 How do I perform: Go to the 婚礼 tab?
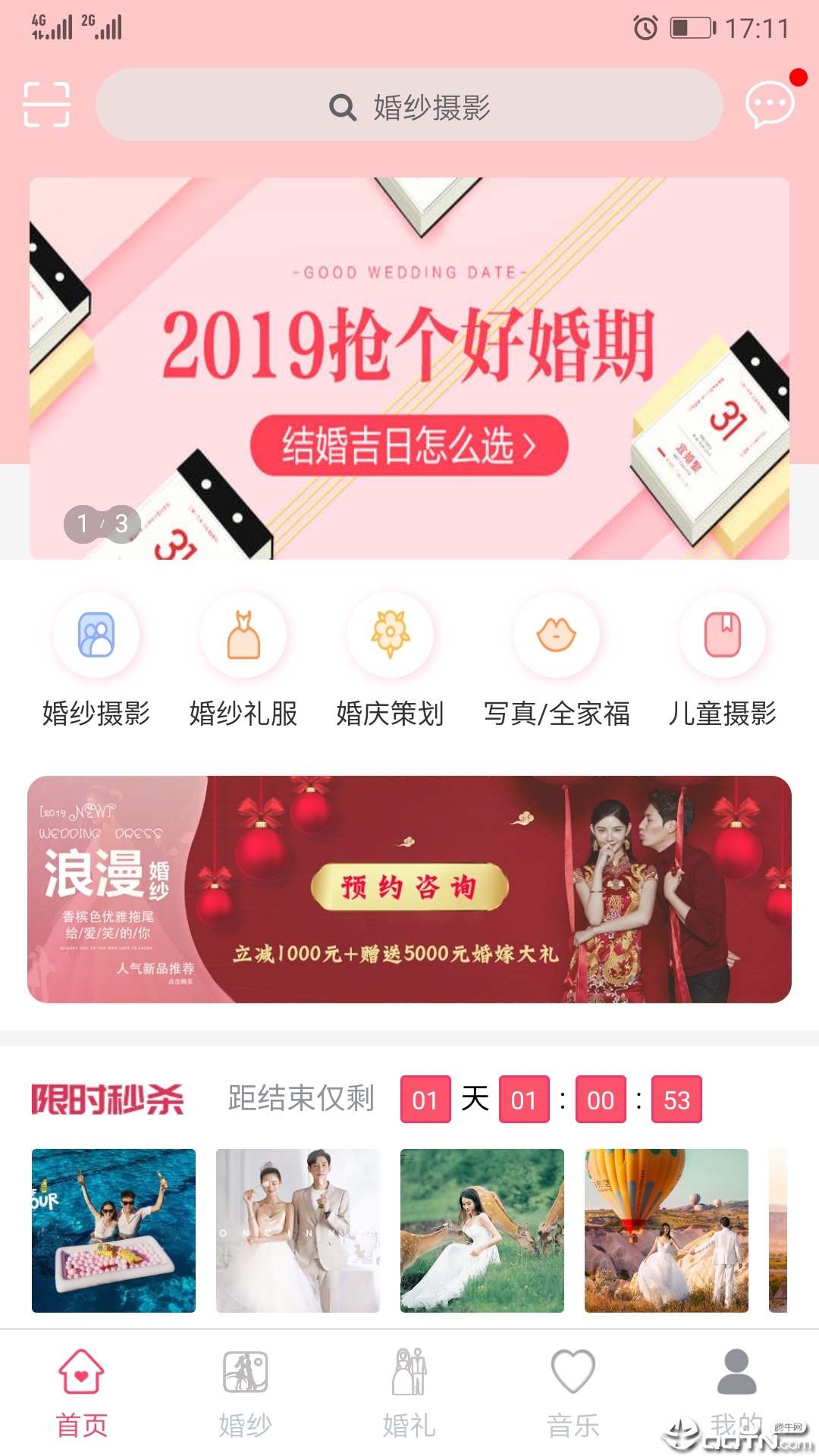point(409,1392)
